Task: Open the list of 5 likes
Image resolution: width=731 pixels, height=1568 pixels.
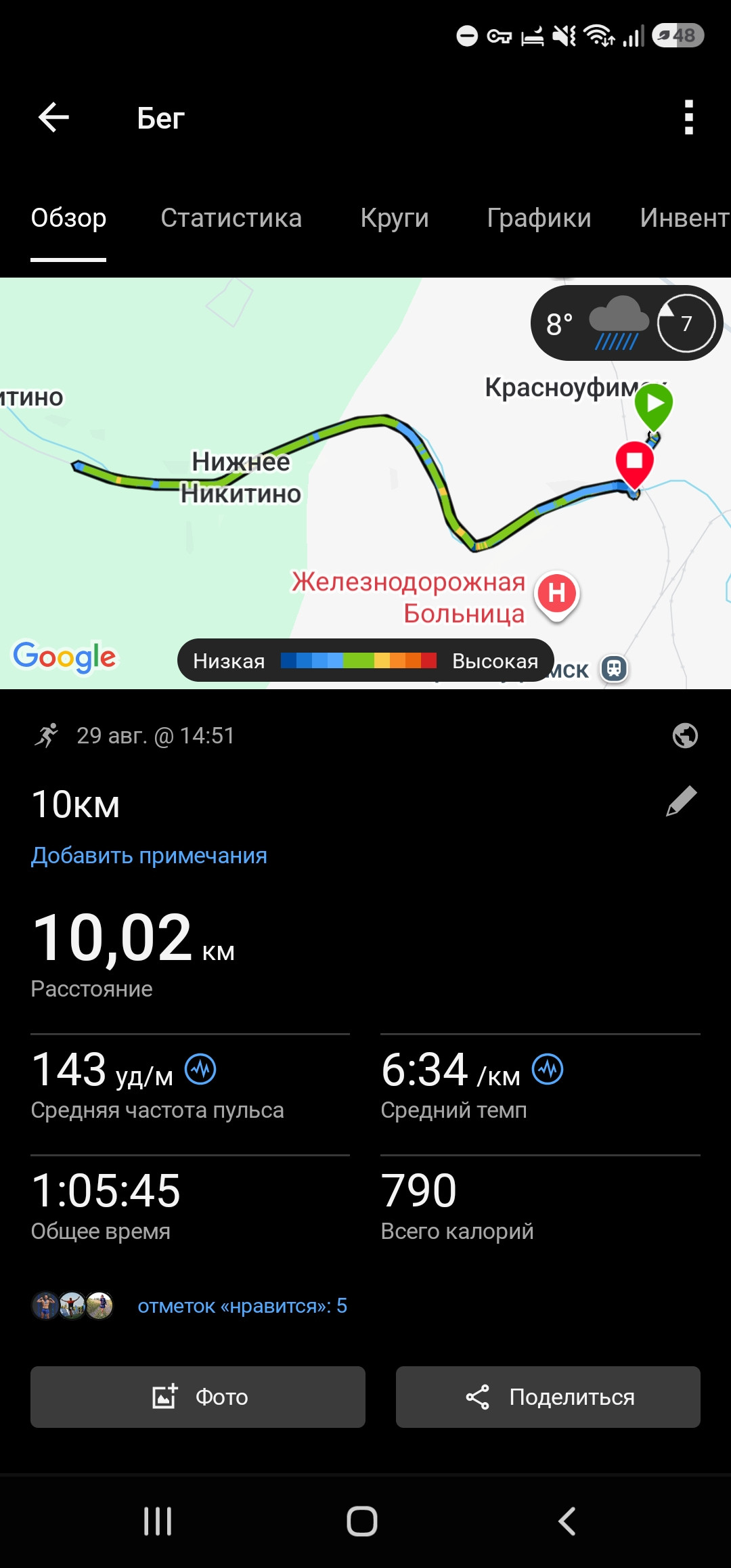Action: 242,1305
